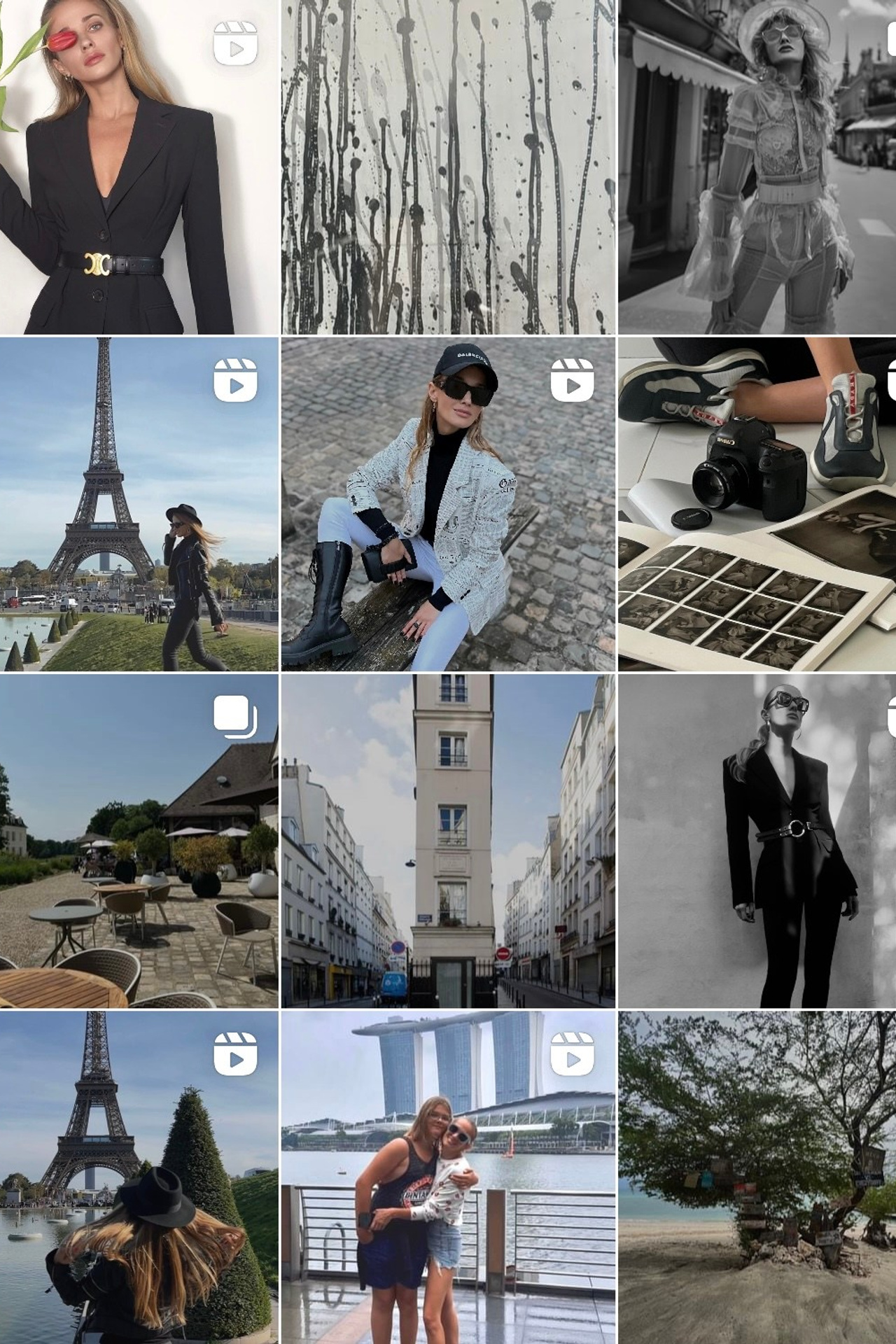This screenshot has height=1344, width=896.
Task: Open the black-and-white post of woman in belted blazer
Action: [757, 840]
